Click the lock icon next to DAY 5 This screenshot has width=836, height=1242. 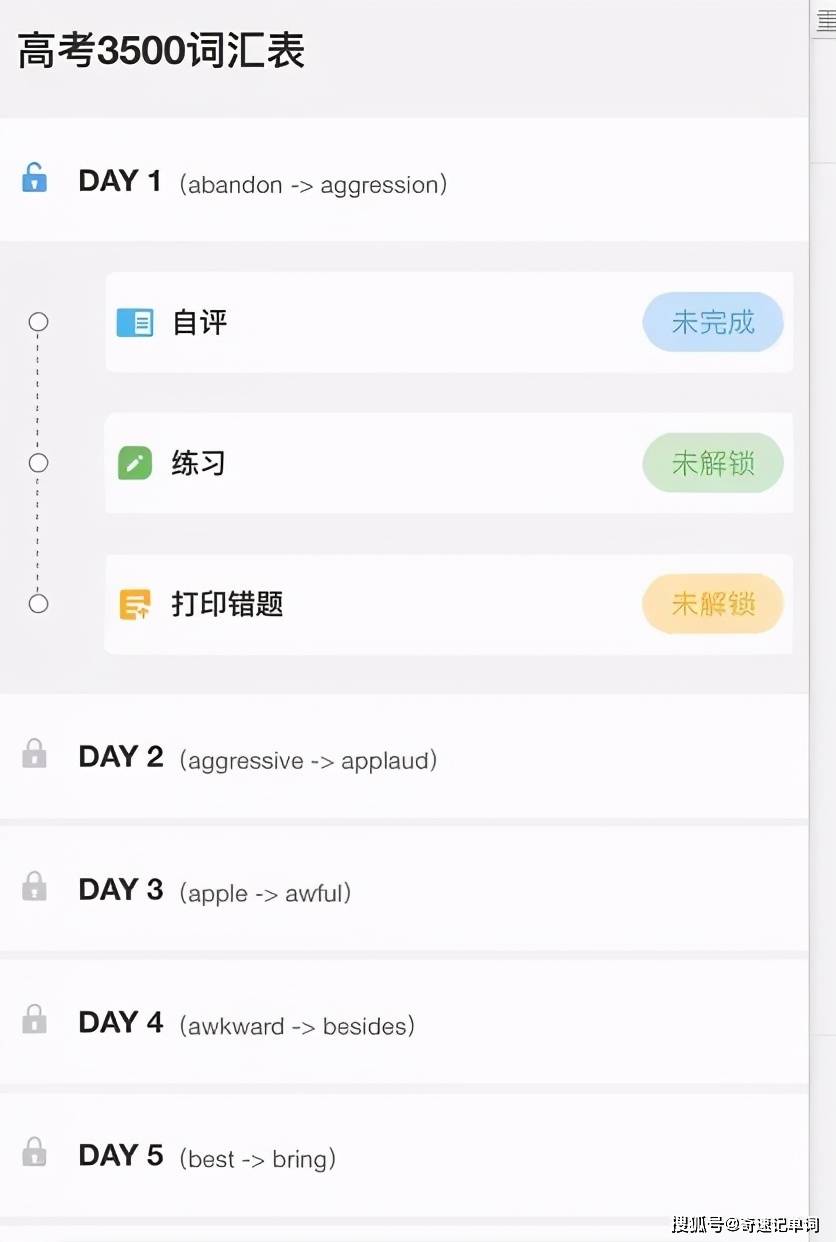pos(35,1153)
